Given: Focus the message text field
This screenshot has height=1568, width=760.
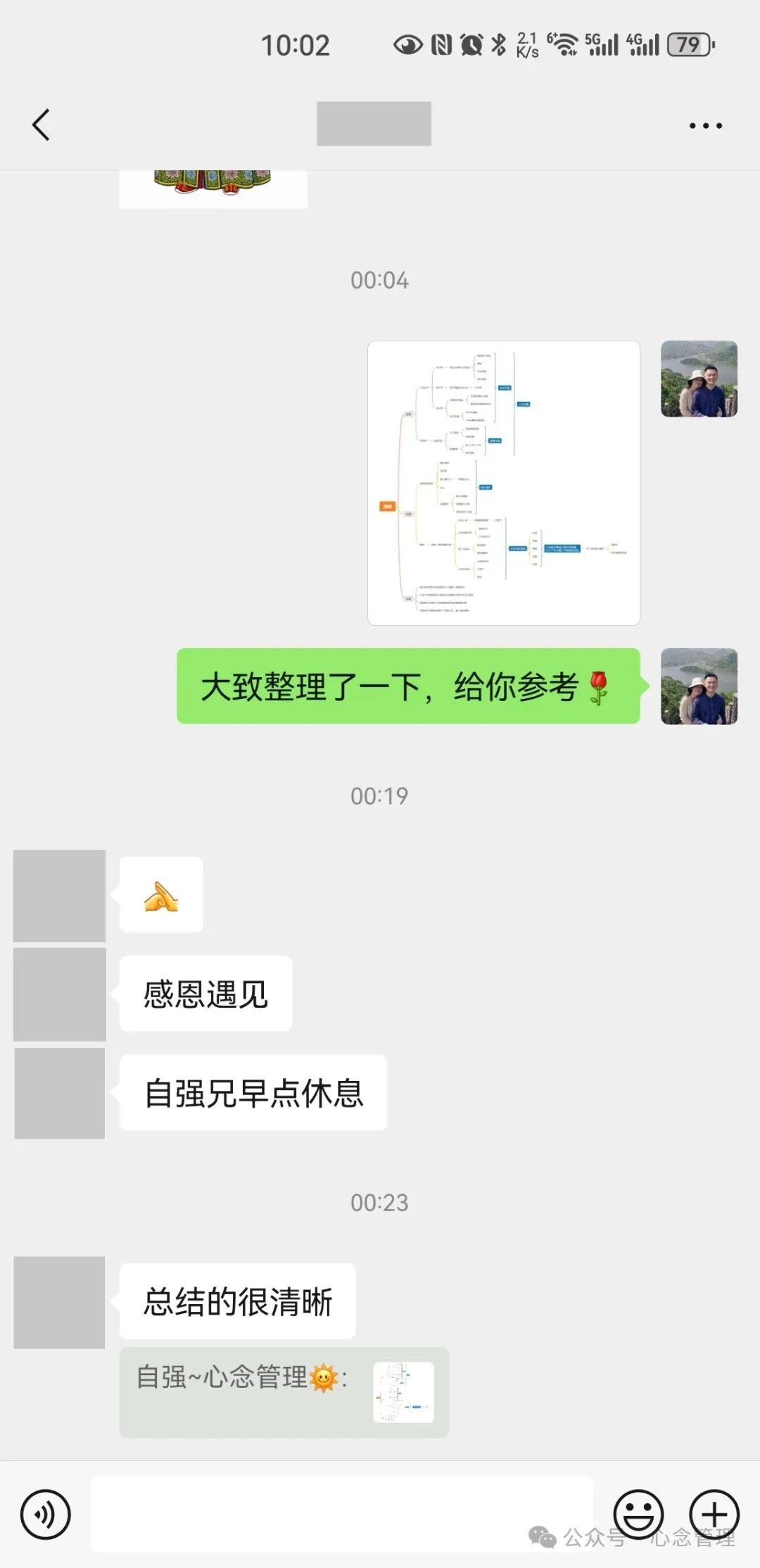Looking at the screenshot, I should tap(342, 1514).
